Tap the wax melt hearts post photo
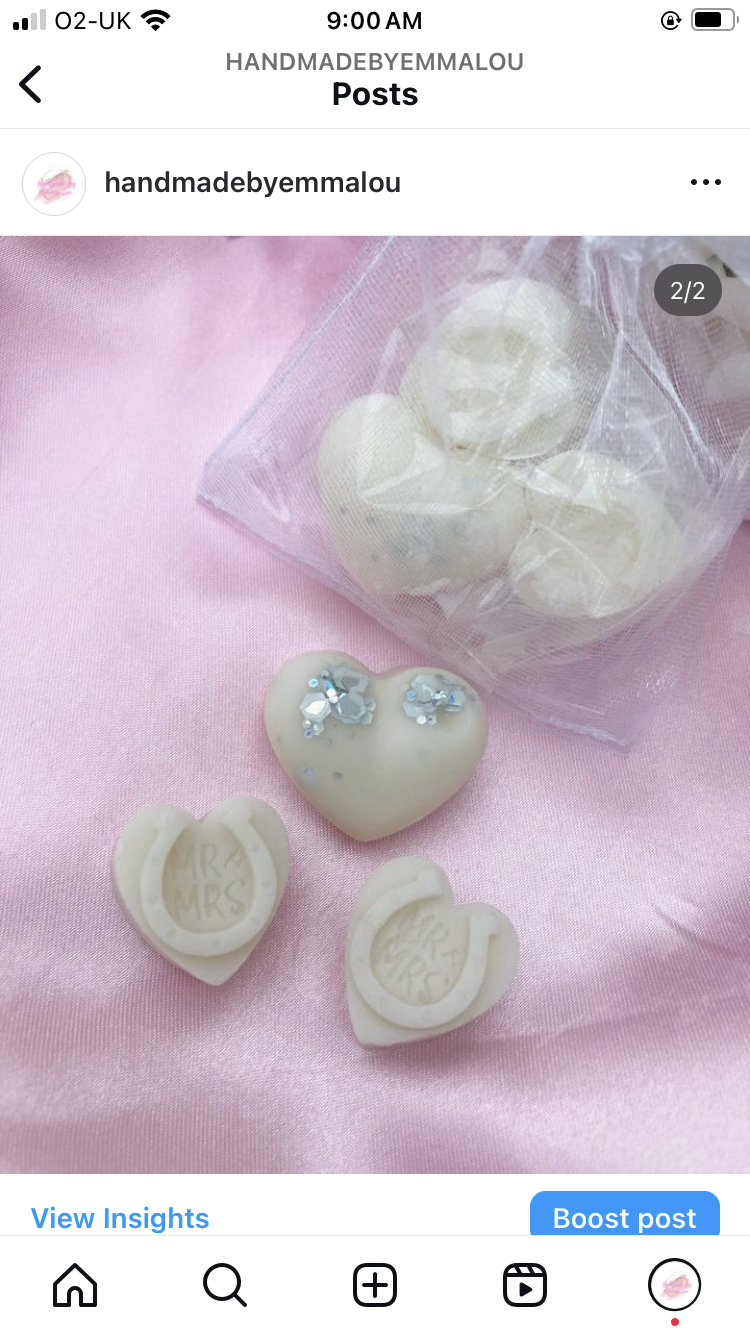The image size is (750, 1334). pos(375,704)
